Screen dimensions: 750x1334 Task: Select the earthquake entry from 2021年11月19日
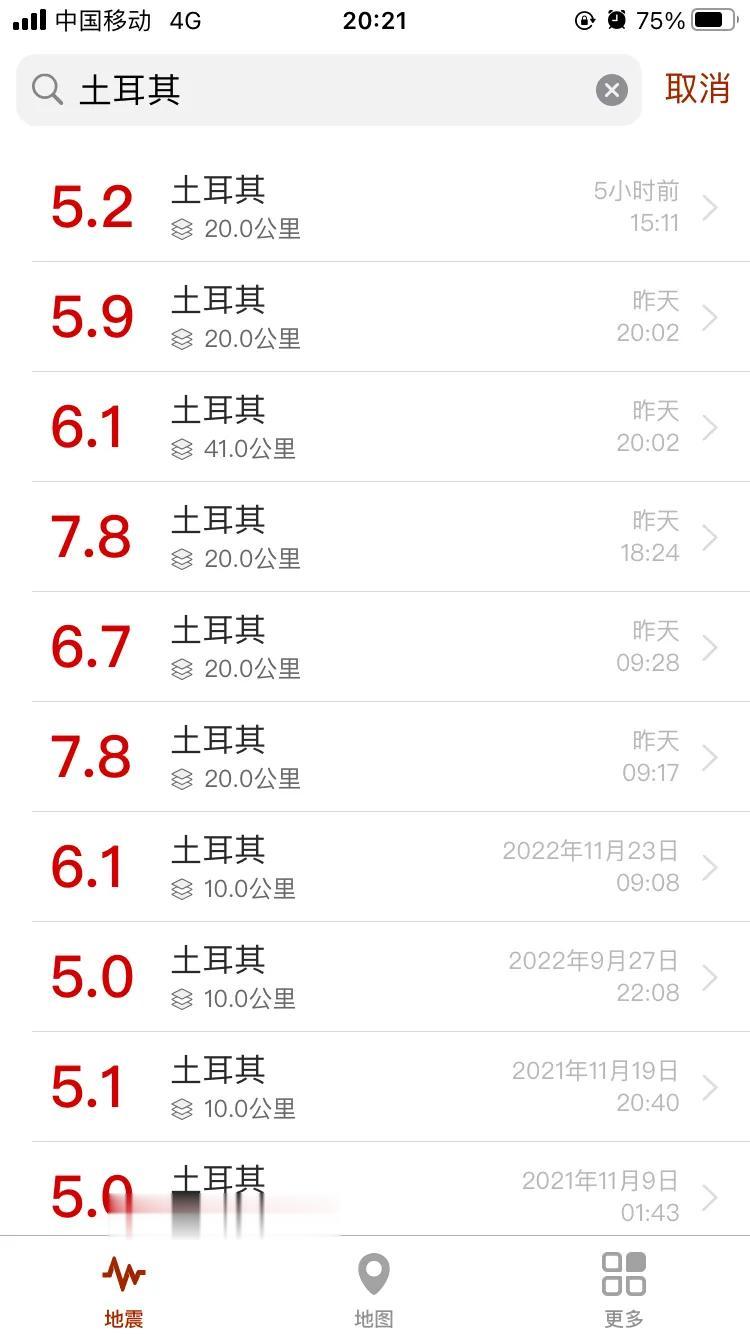click(375, 1087)
